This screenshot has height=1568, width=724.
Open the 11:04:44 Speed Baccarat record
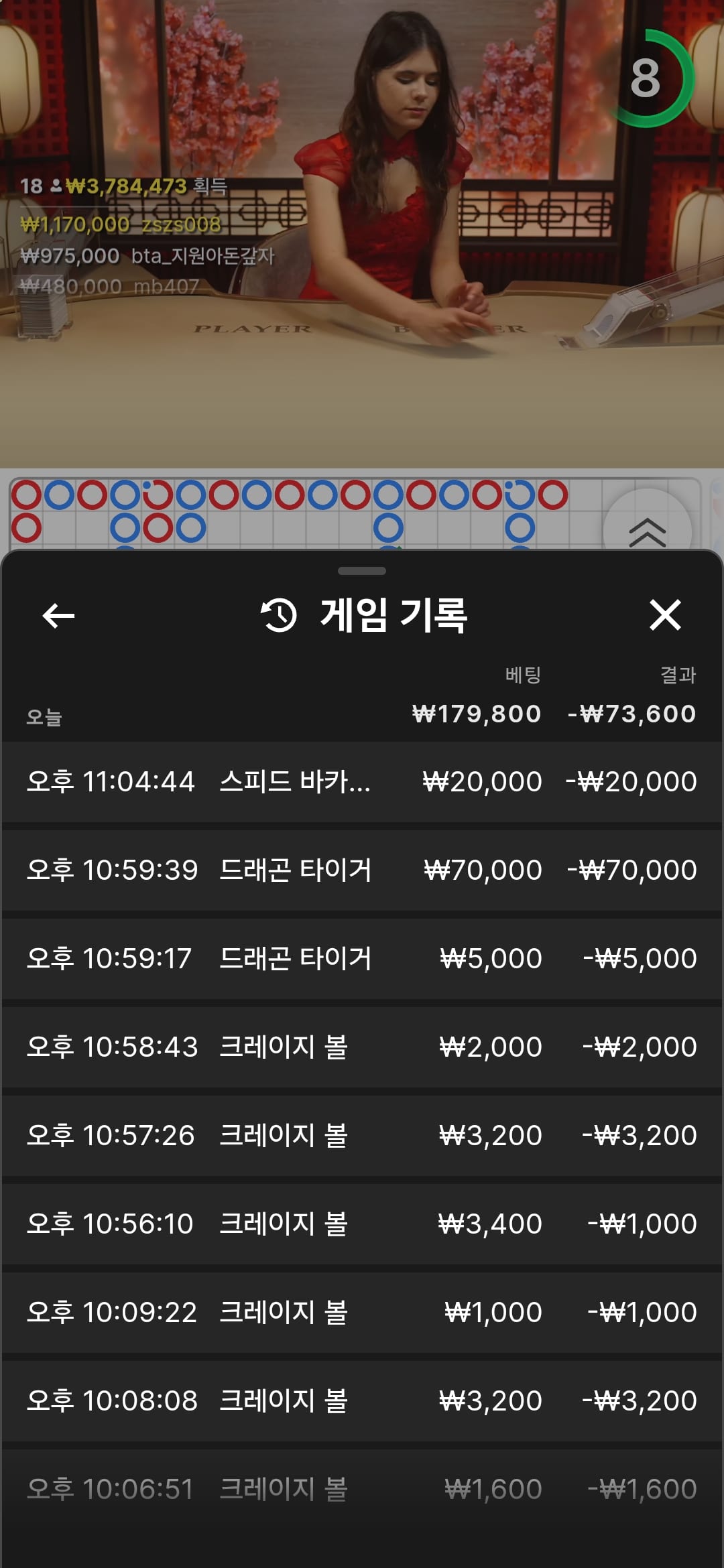[362, 781]
